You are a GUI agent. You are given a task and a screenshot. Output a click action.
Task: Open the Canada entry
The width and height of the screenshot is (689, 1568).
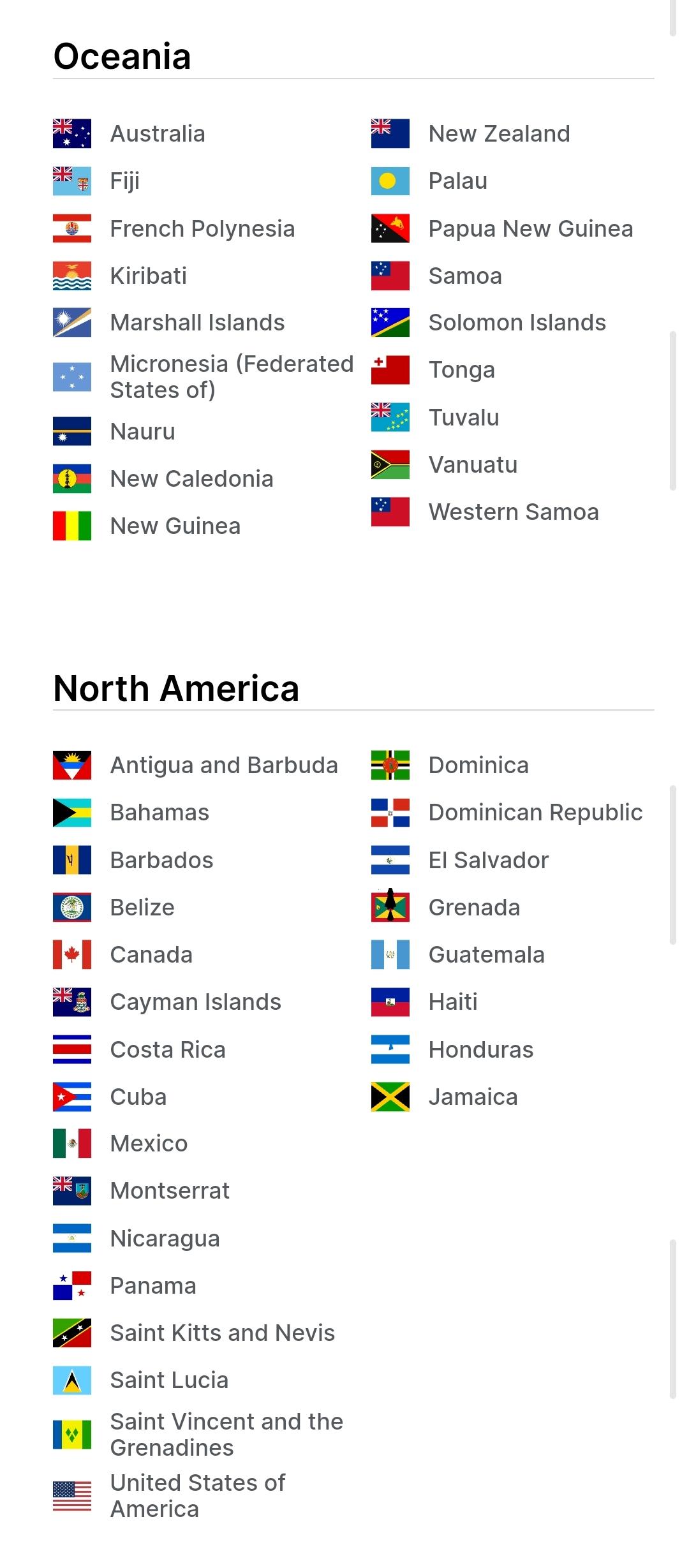151,954
